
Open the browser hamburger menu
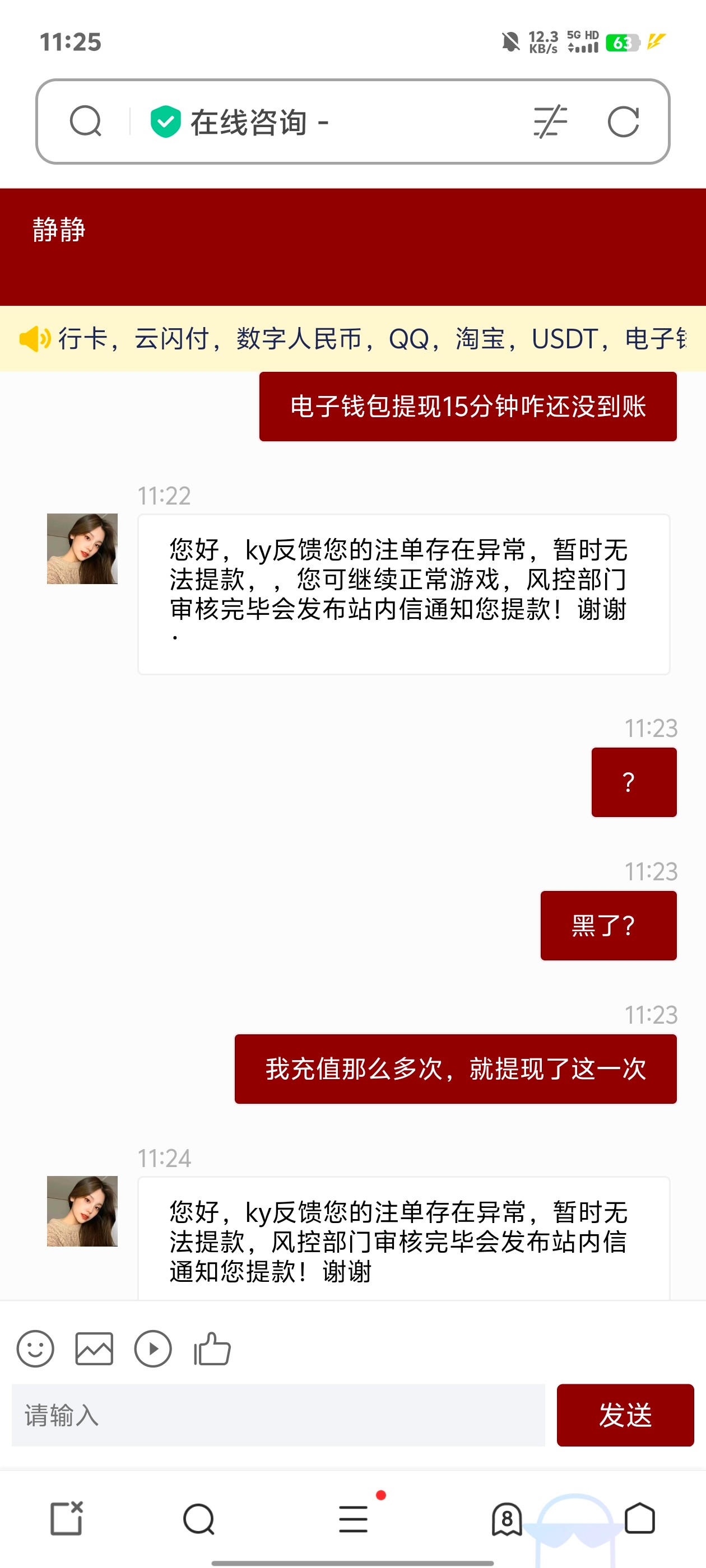(354, 1519)
